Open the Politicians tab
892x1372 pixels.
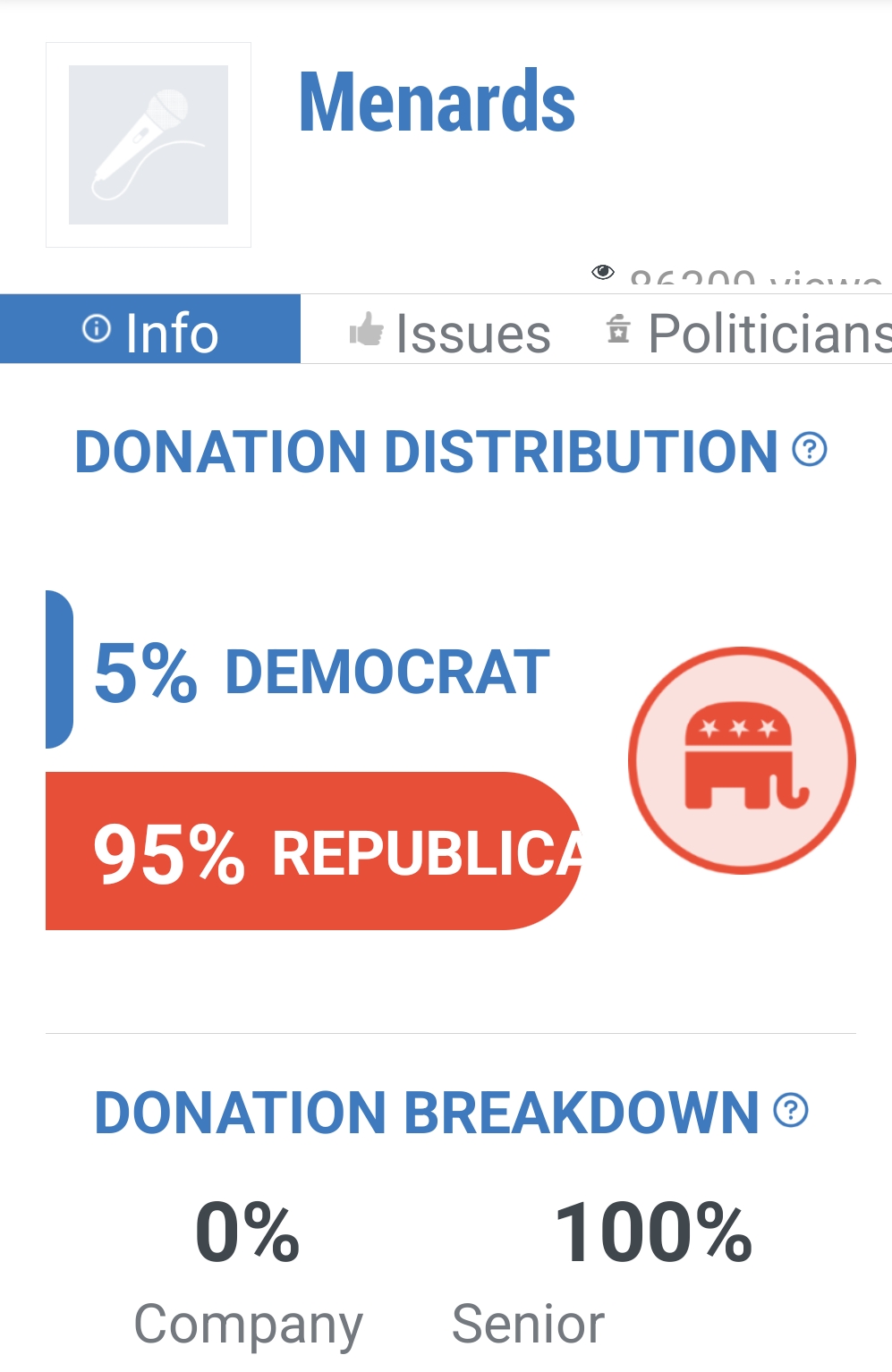[x=750, y=334]
